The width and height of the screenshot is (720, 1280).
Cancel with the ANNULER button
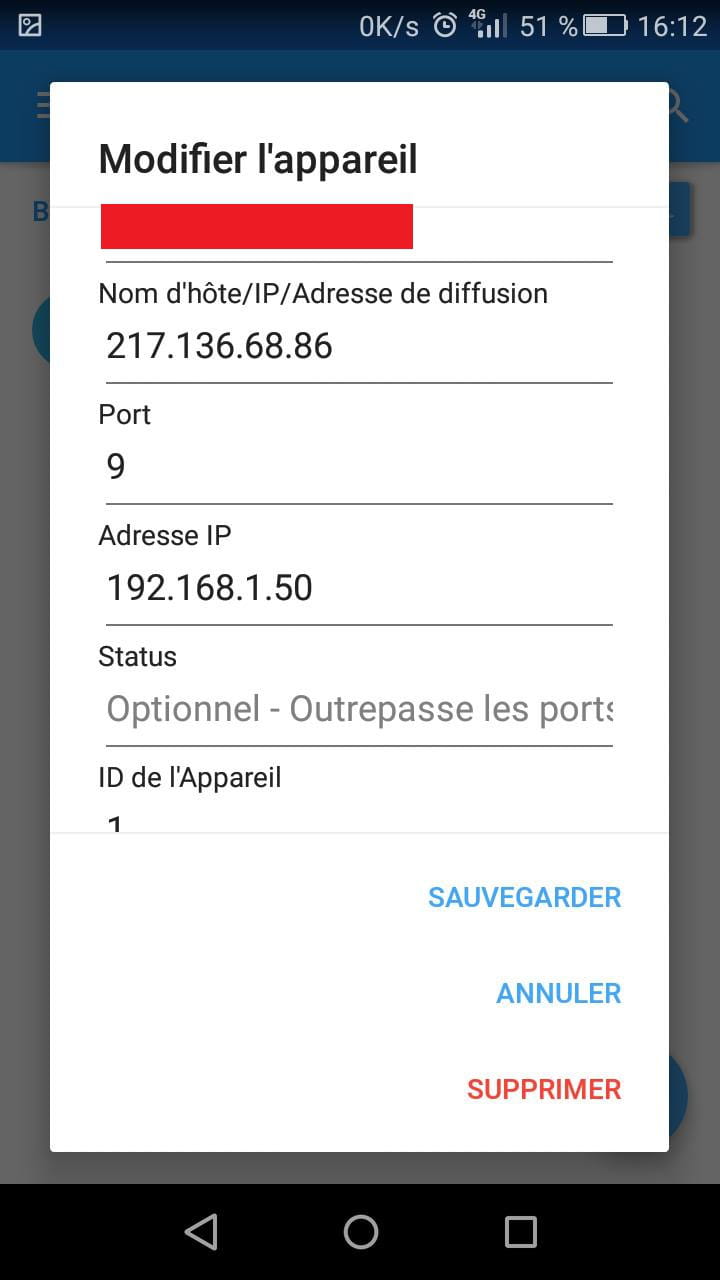pos(559,993)
